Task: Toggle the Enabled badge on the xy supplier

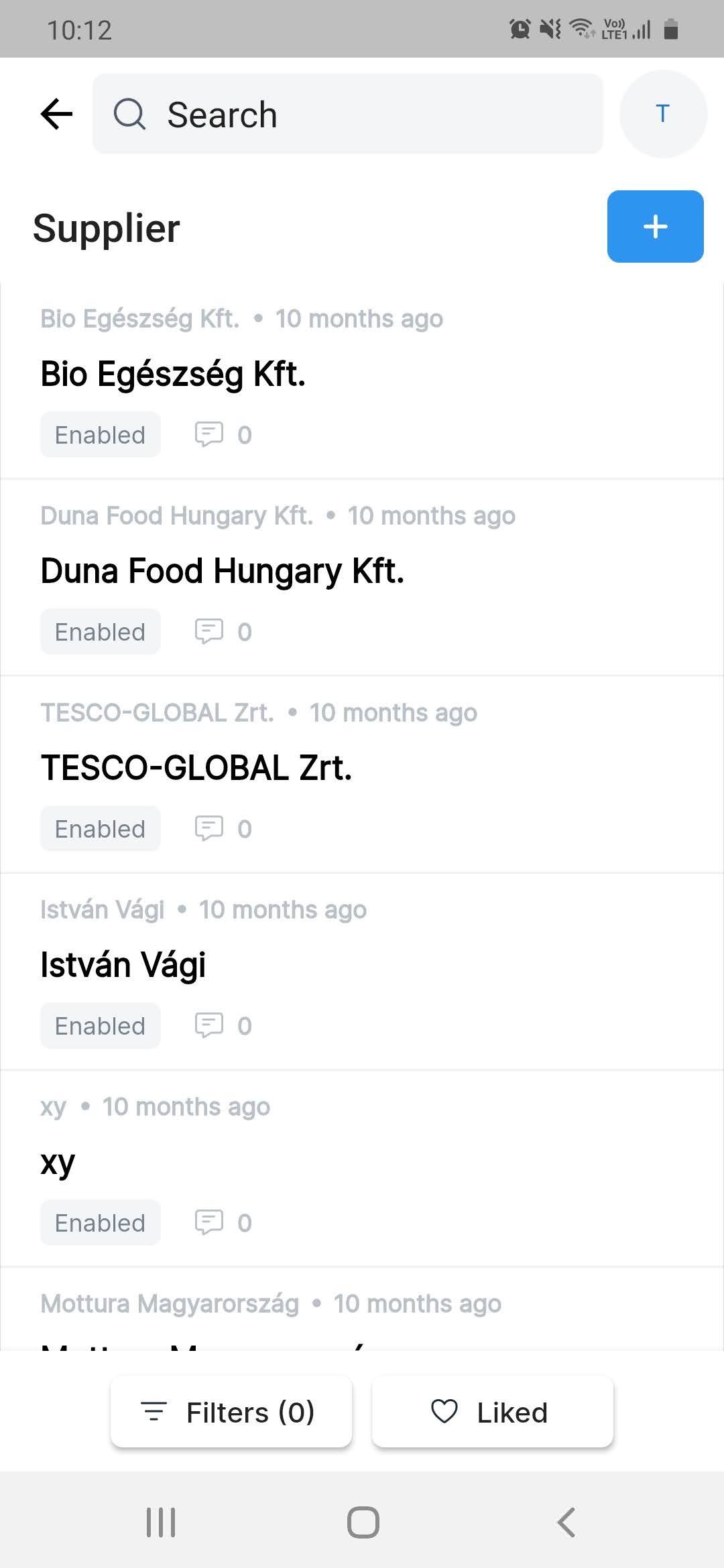Action: point(99,1222)
